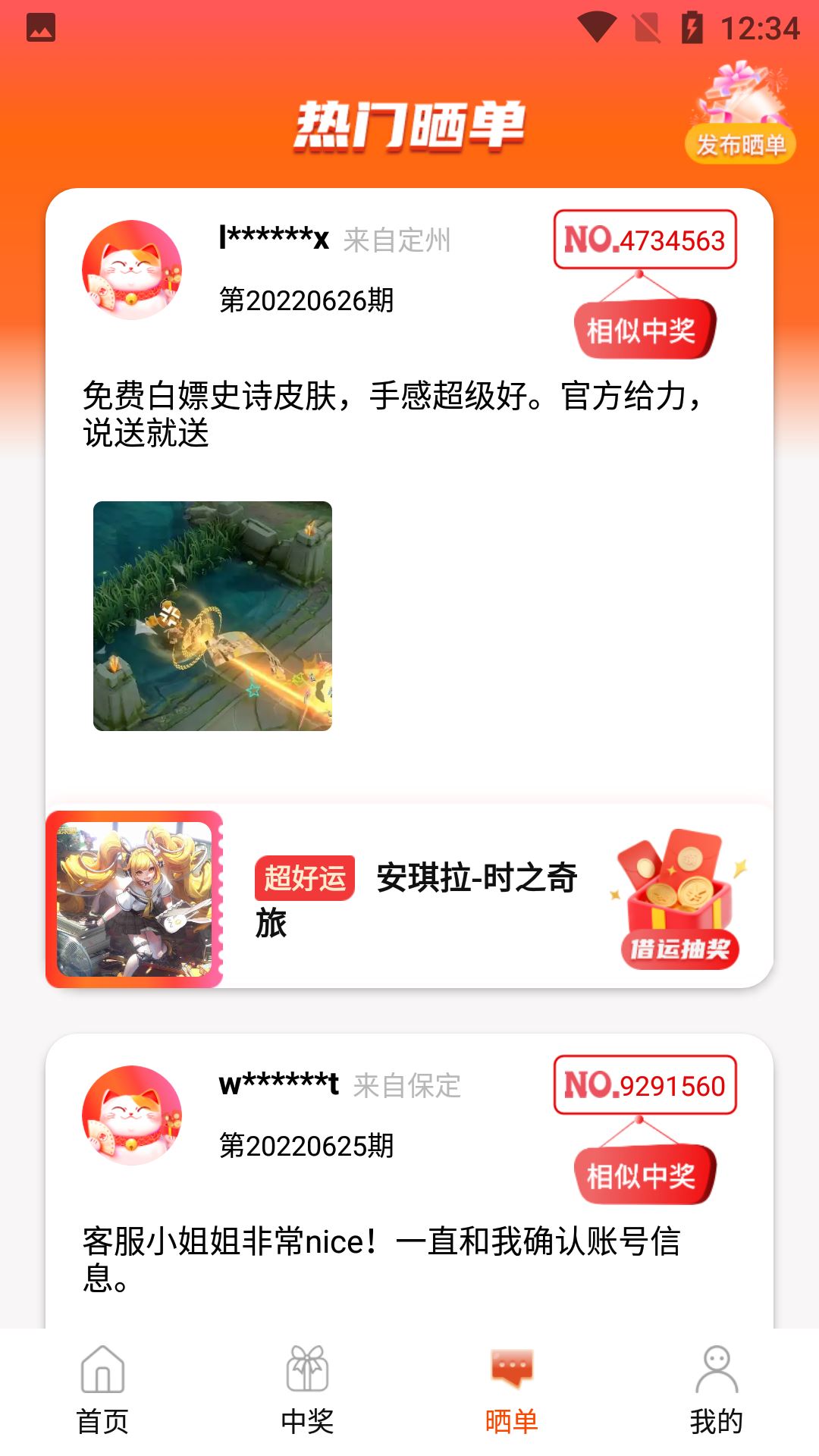Image resolution: width=819 pixels, height=1456 pixels.
Task: Tap 借运抽奖 on the 安琪拉-时之奇旅 card
Action: click(x=679, y=948)
